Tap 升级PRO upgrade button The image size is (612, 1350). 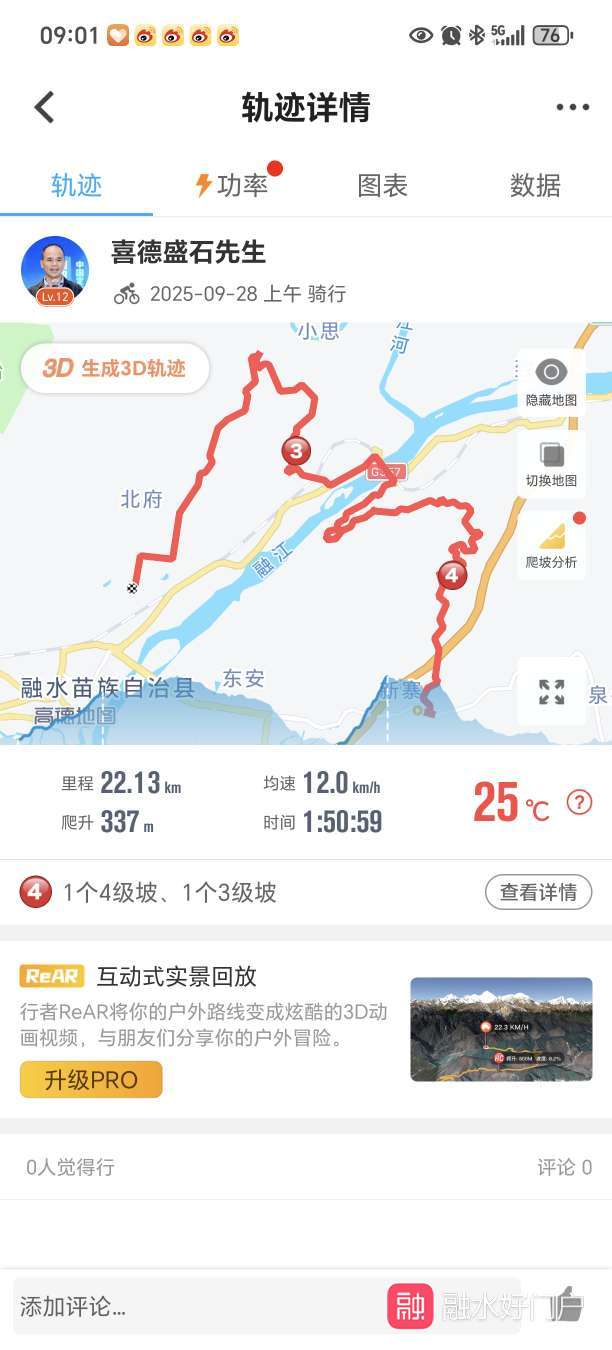pyautogui.click(x=91, y=1079)
